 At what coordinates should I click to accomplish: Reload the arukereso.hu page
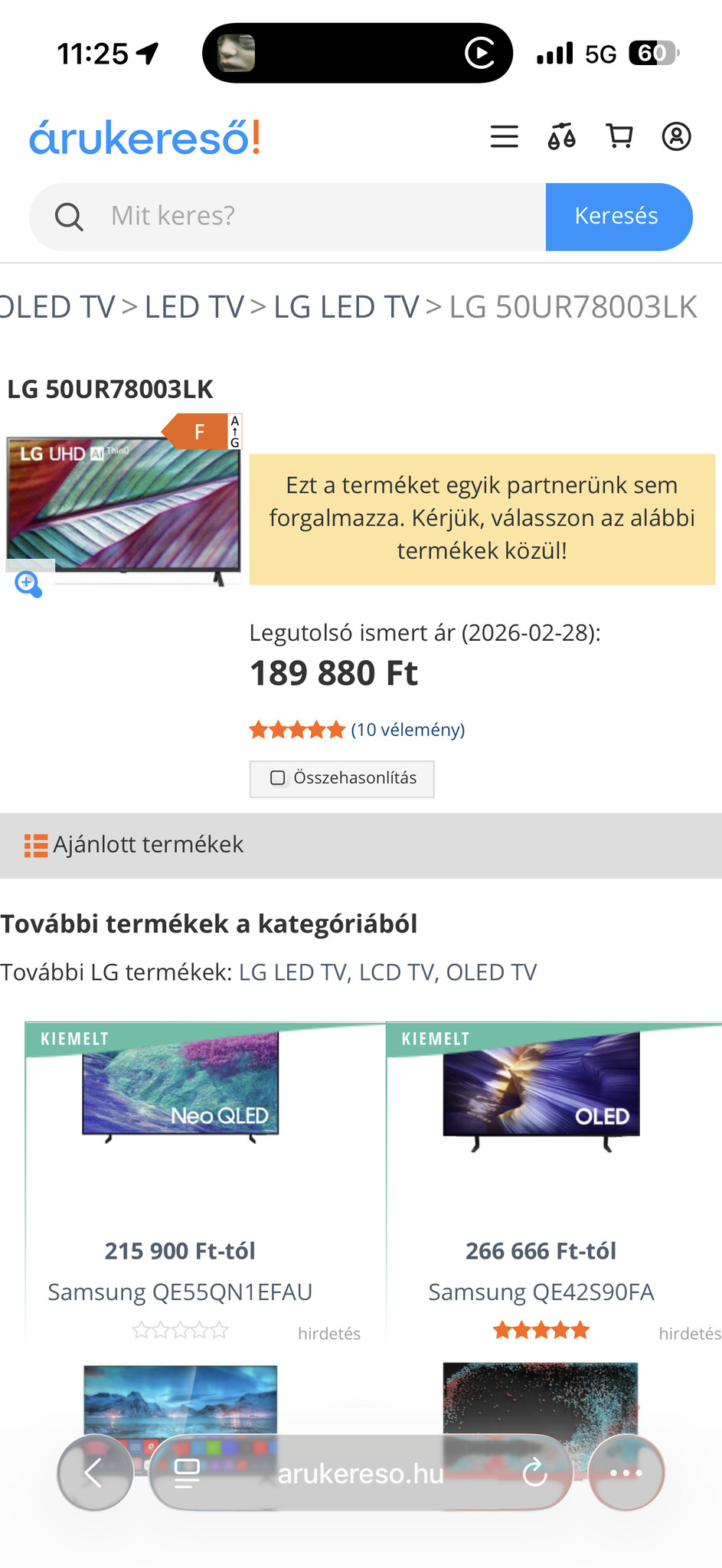tap(534, 1472)
